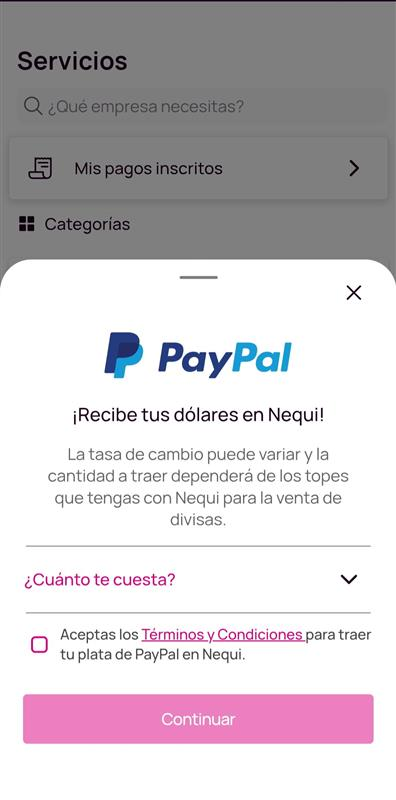The width and height of the screenshot is (396, 800).
Task: Open the Términos y Condiciones link
Action: pyautogui.click(x=223, y=635)
